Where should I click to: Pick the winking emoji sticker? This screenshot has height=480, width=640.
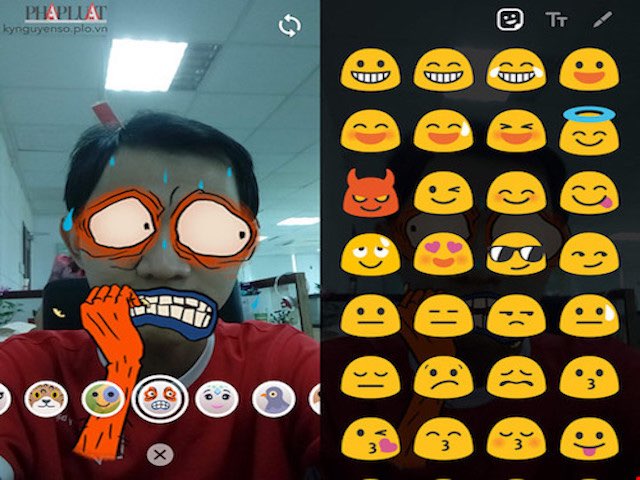click(442, 191)
